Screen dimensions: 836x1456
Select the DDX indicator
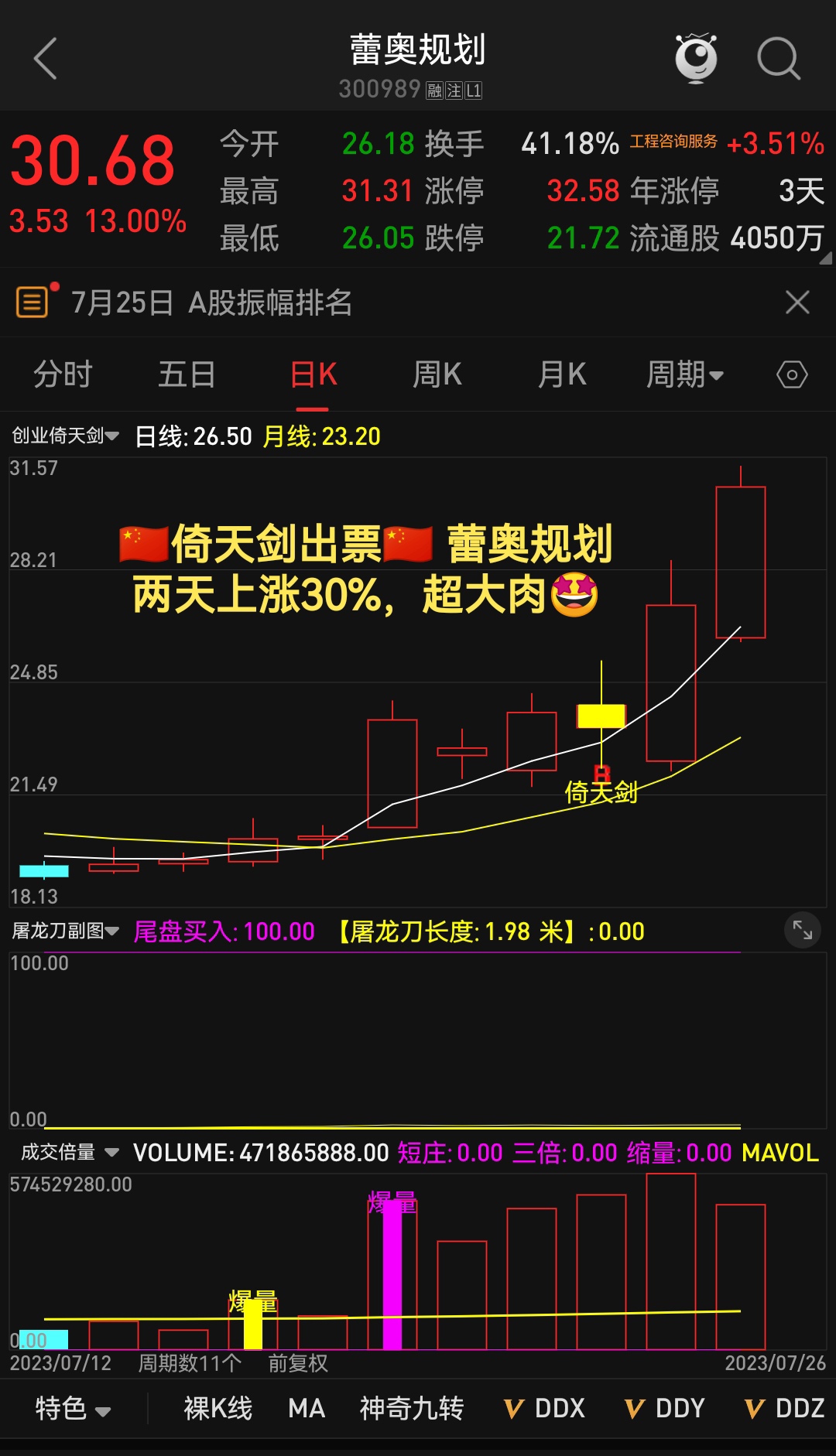click(x=545, y=1408)
